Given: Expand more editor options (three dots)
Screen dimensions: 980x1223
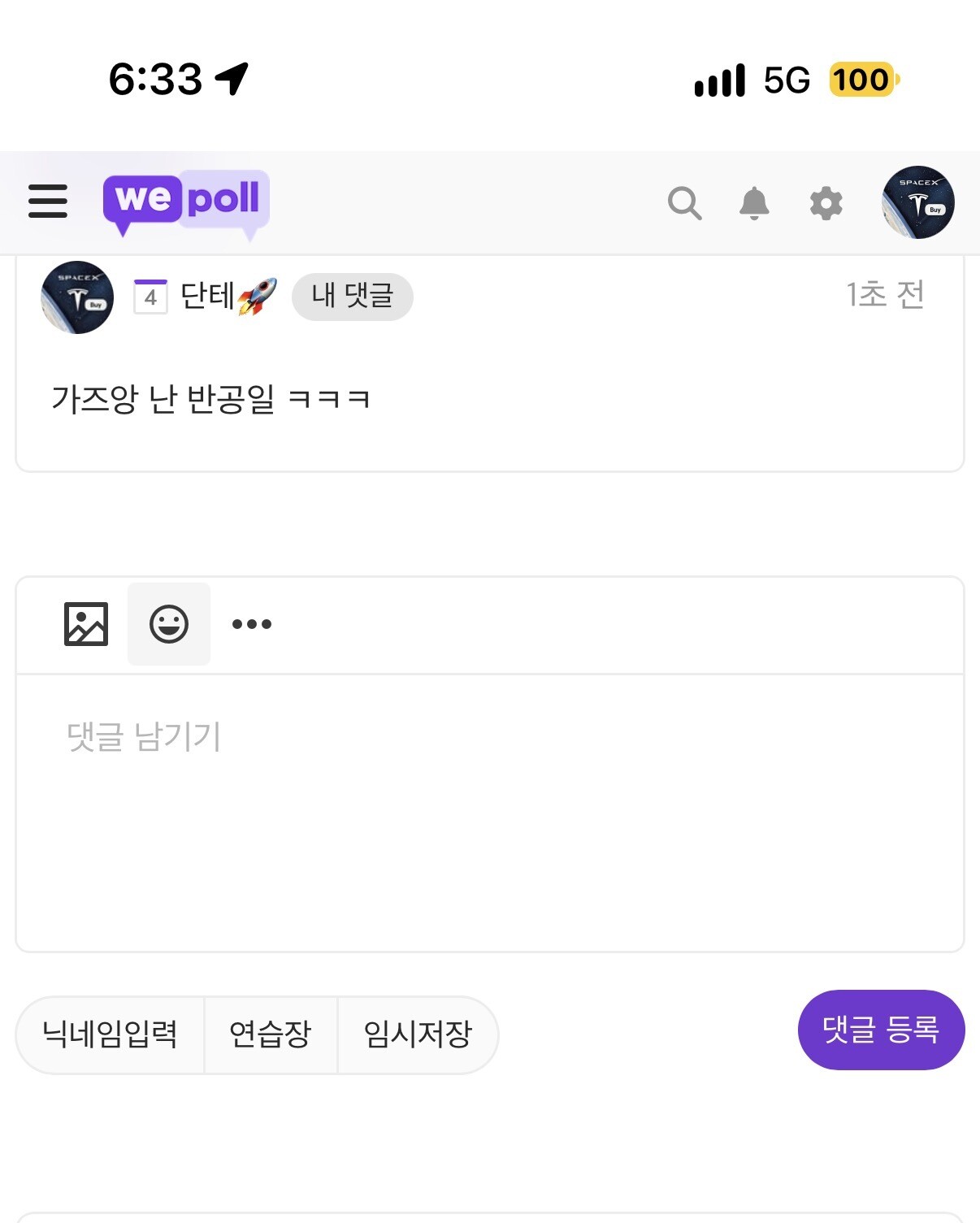Looking at the screenshot, I should [252, 624].
